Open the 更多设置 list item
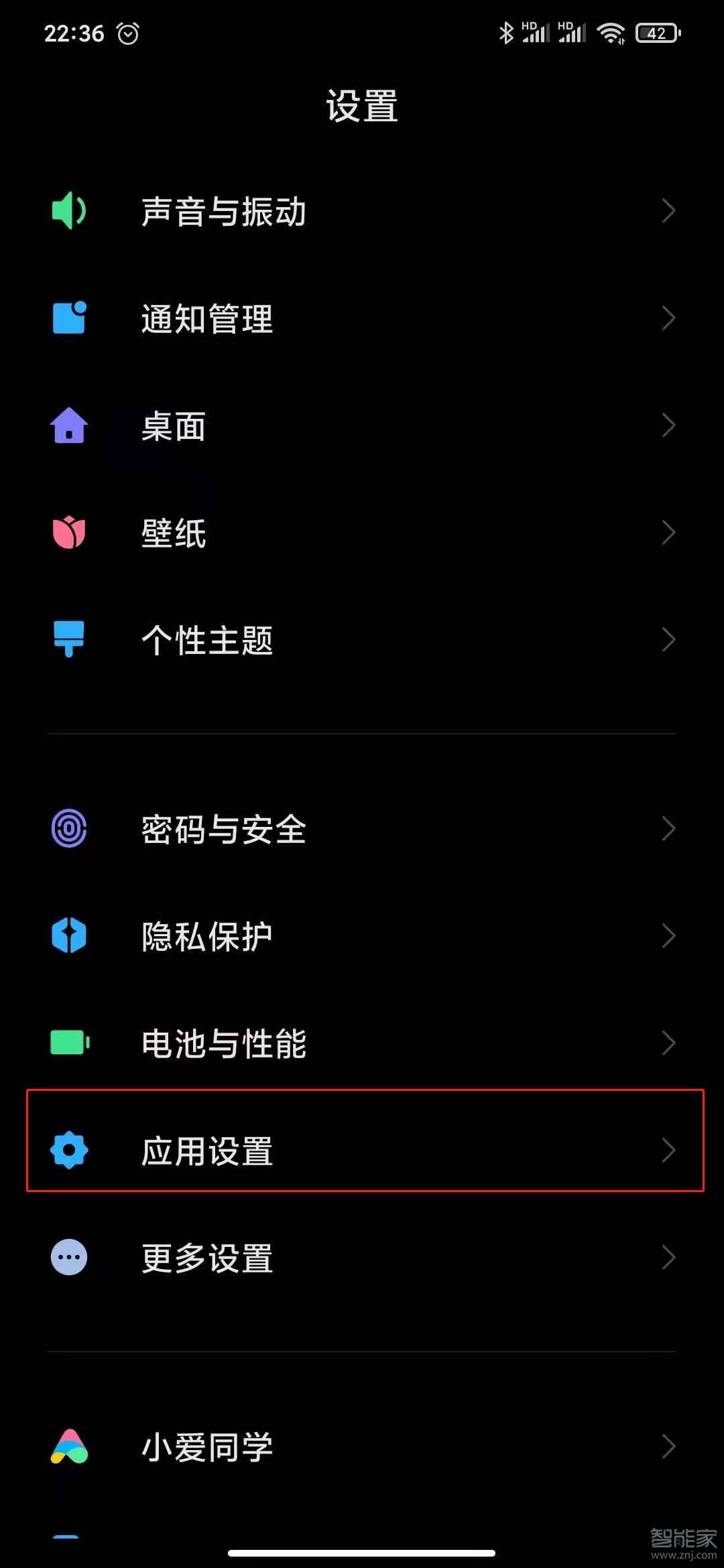 362,1258
